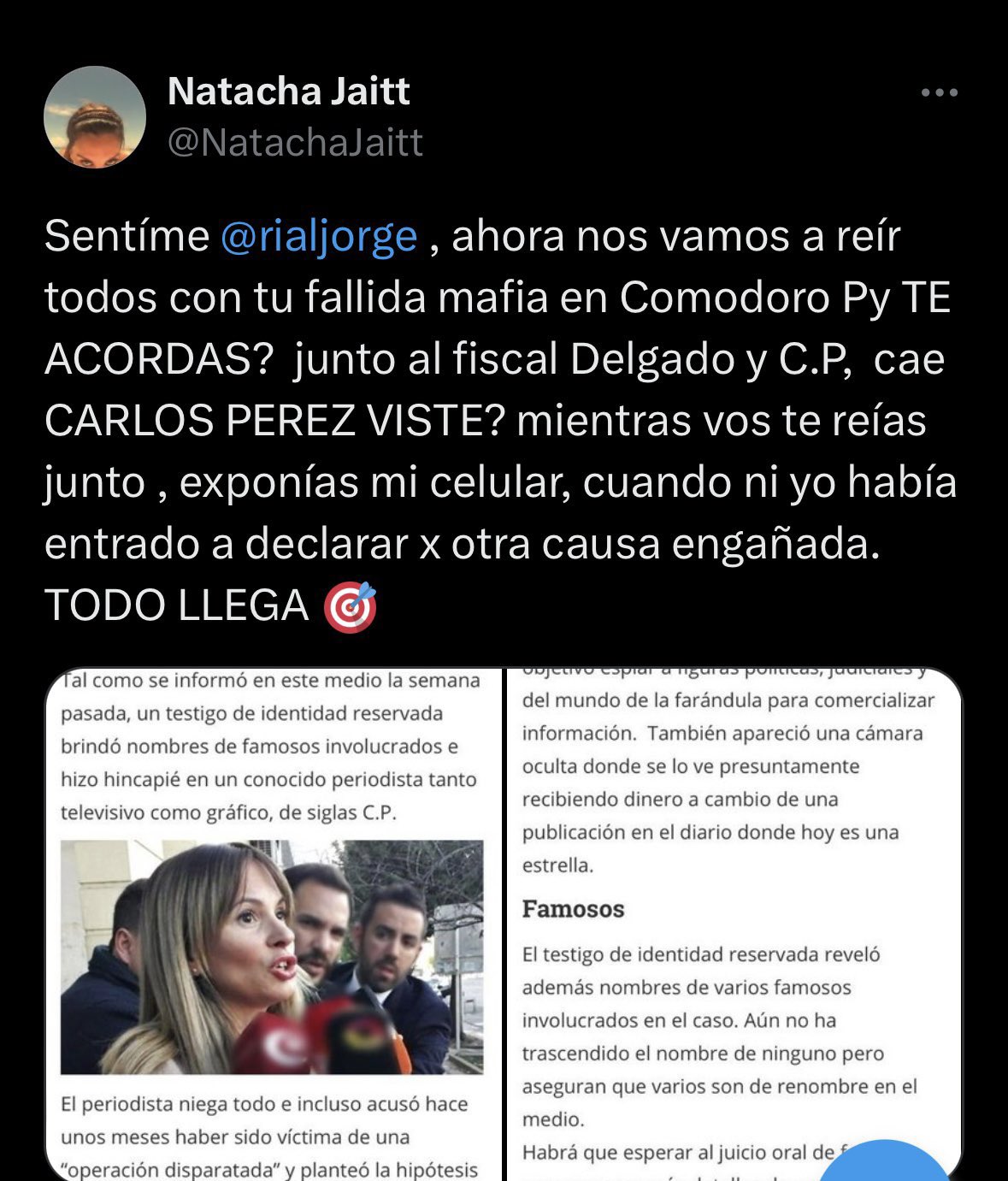Screen dimensions: 1008x1181
Task: Open Natacha Jaitt's profile picture
Action: click(x=95, y=117)
